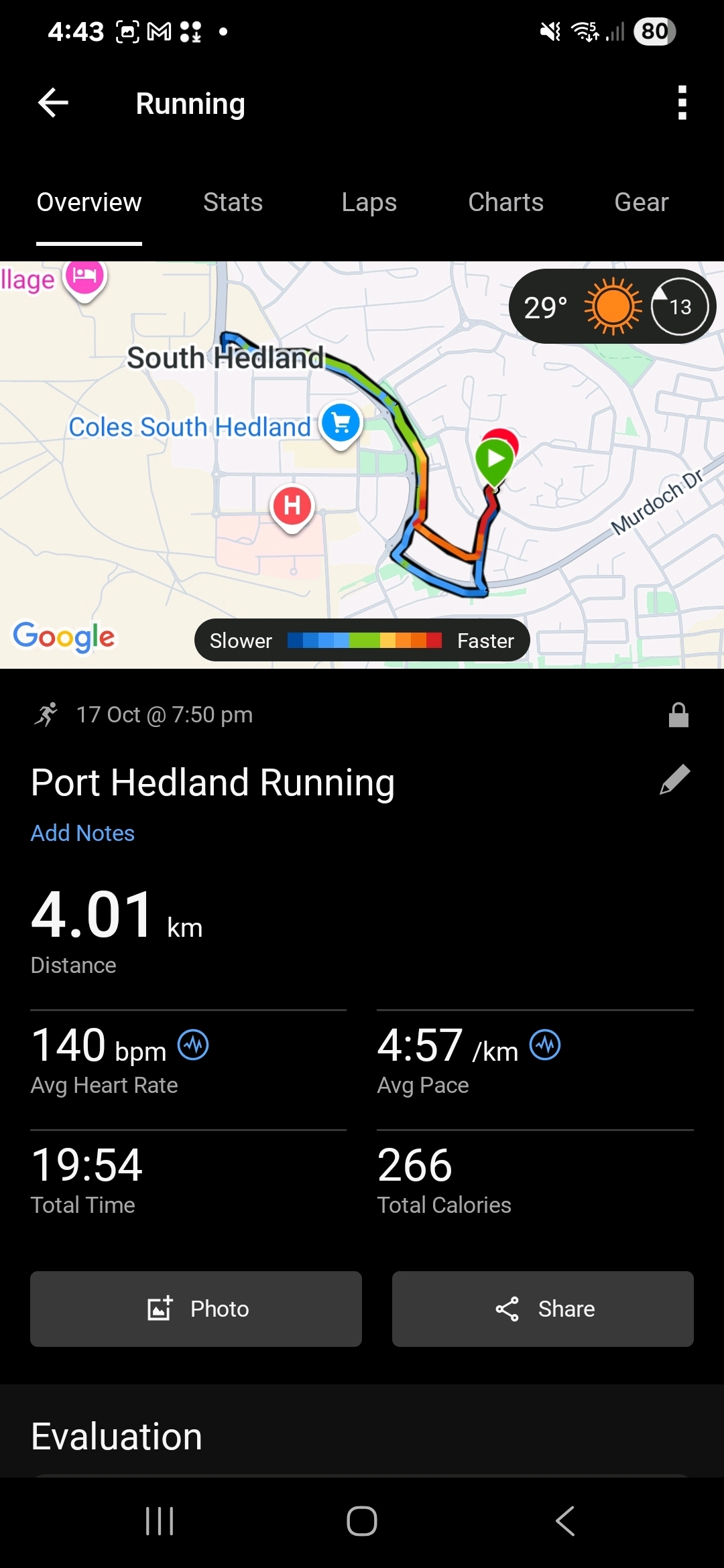
Task: Open the three-dot overflow menu
Action: [x=682, y=103]
